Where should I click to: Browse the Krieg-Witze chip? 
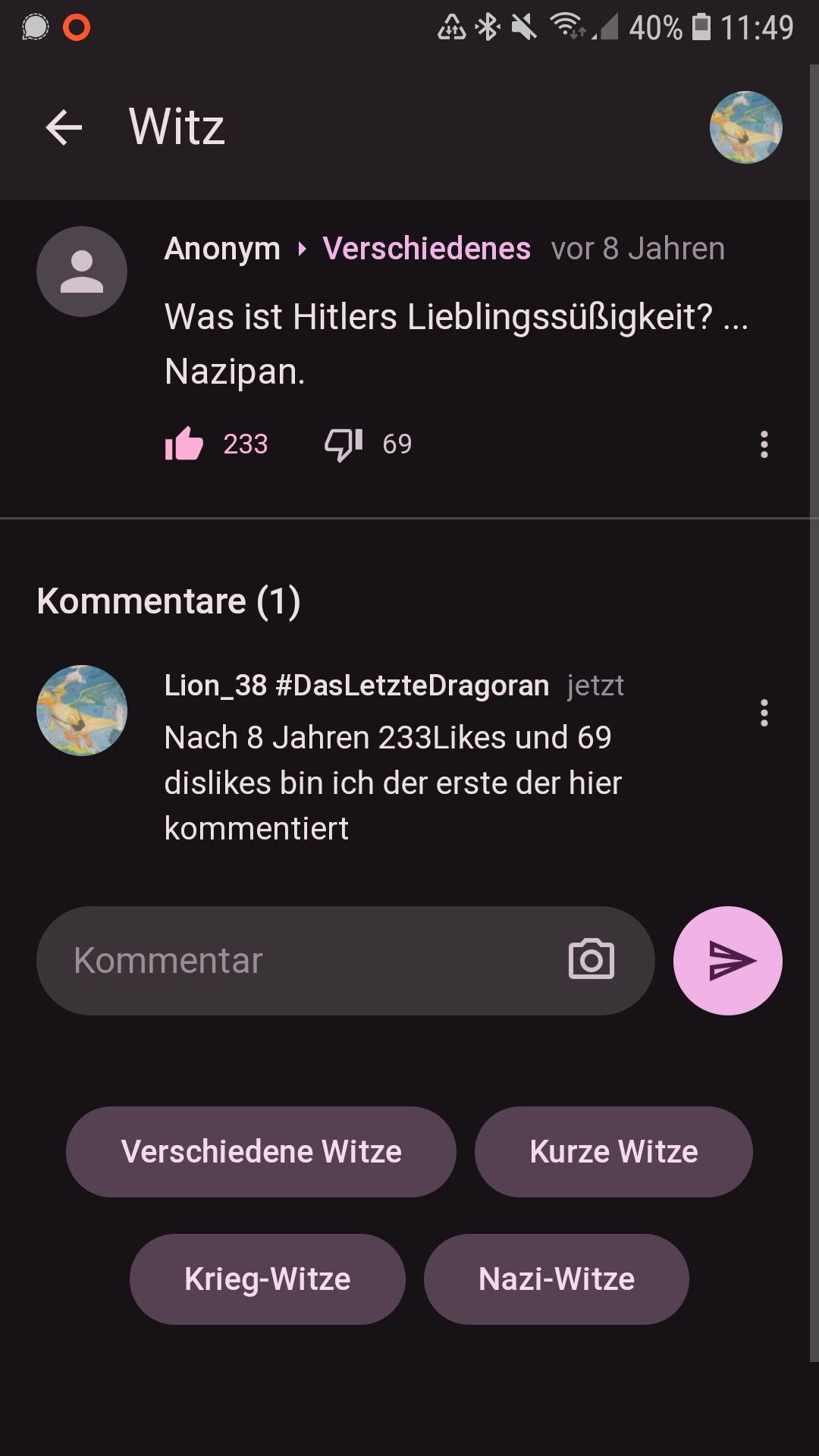pyautogui.click(x=267, y=1279)
